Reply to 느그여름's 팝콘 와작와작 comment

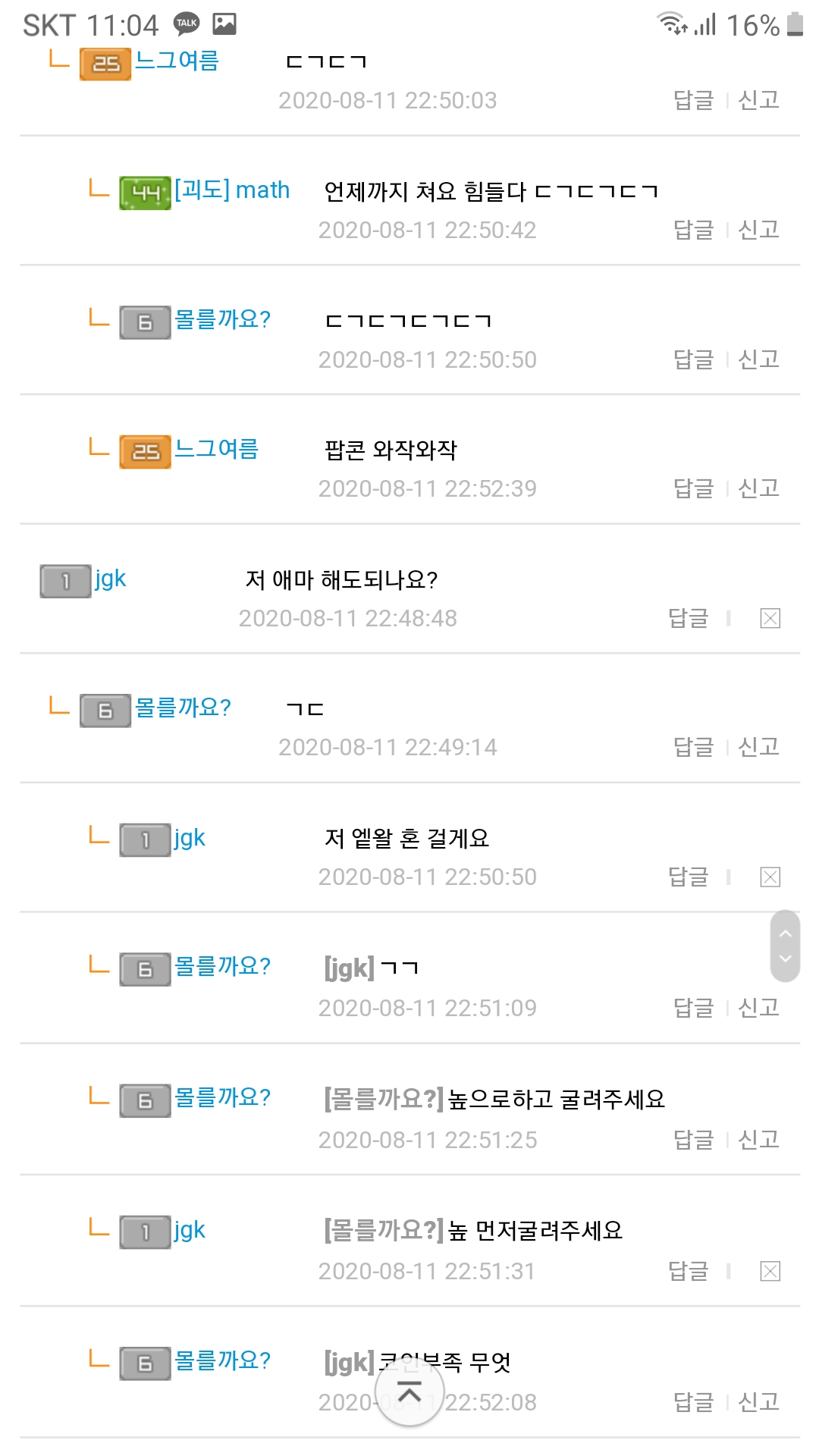[x=693, y=488]
